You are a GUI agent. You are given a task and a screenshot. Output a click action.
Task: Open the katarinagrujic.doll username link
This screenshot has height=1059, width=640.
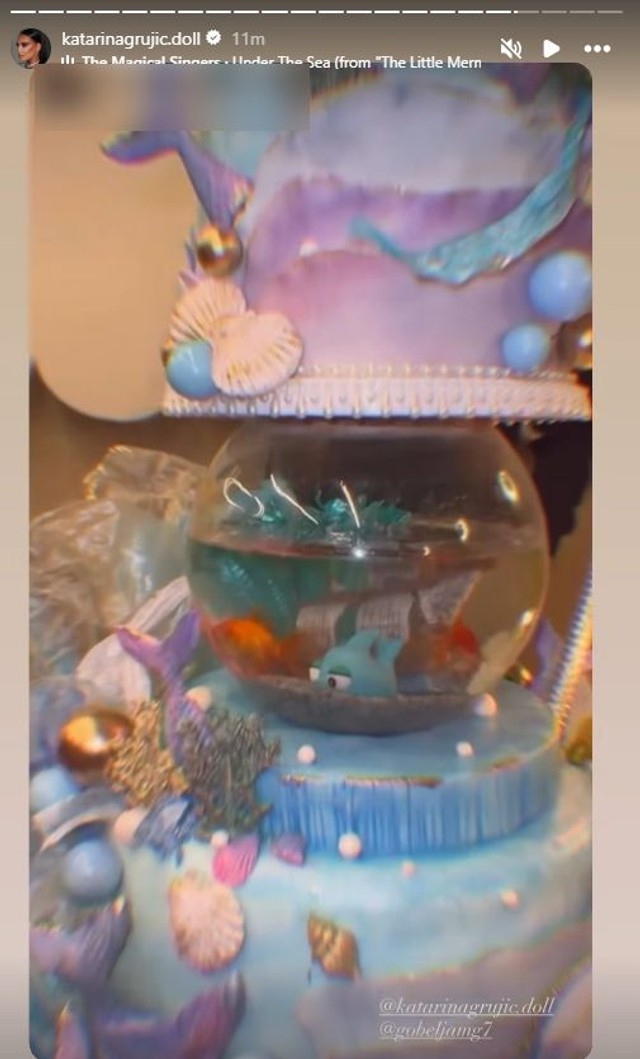[131, 39]
